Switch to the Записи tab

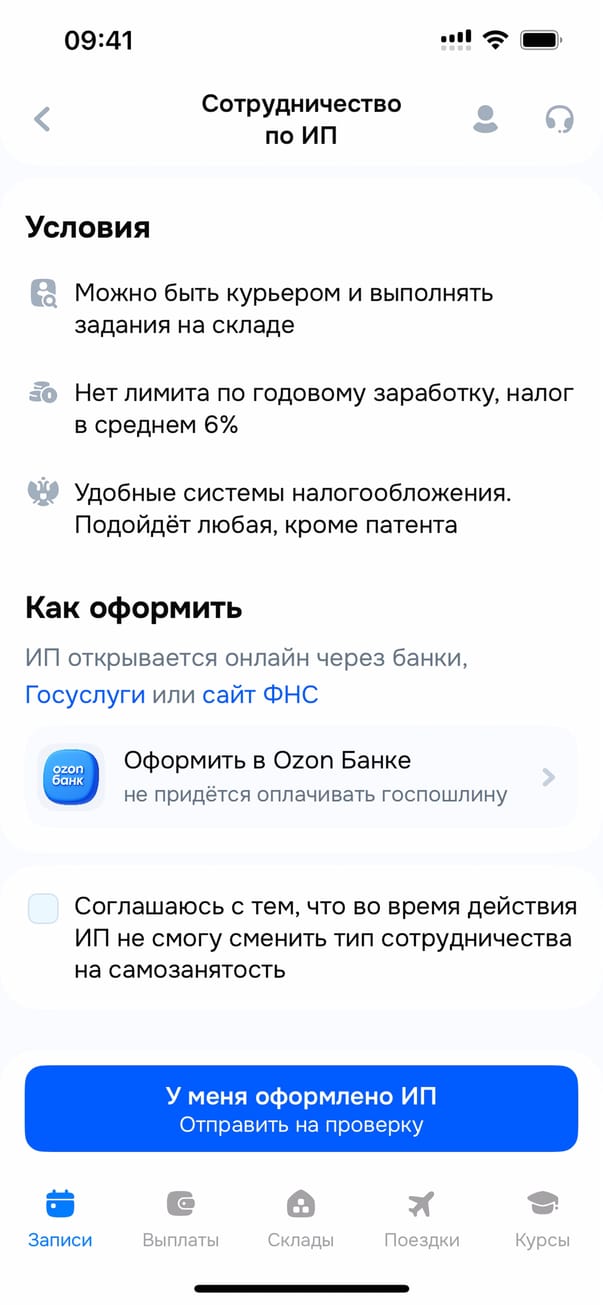pos(60,1218)
